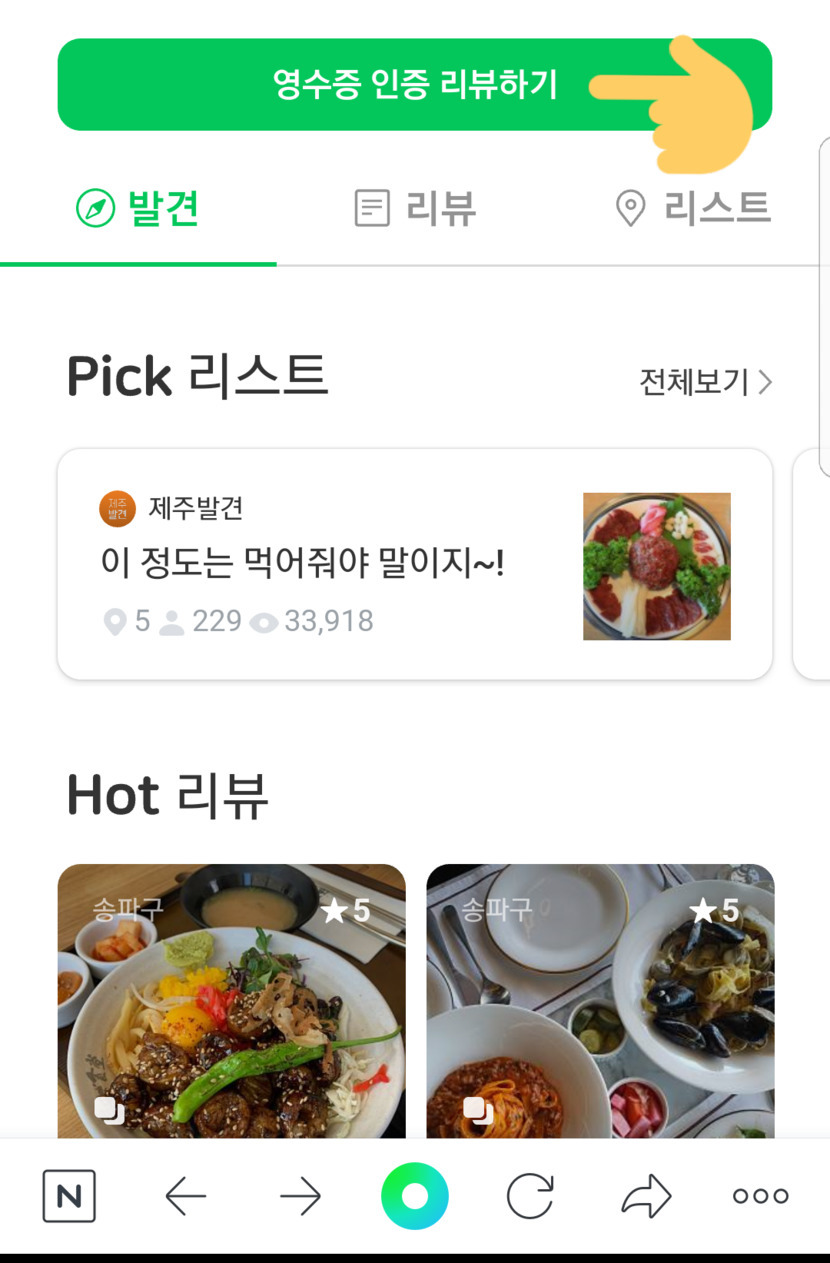Viewport: 830px width, 1263px height.
Task: Tap 영수증 인증 리뷰하기 button
Action: (414, 85)
